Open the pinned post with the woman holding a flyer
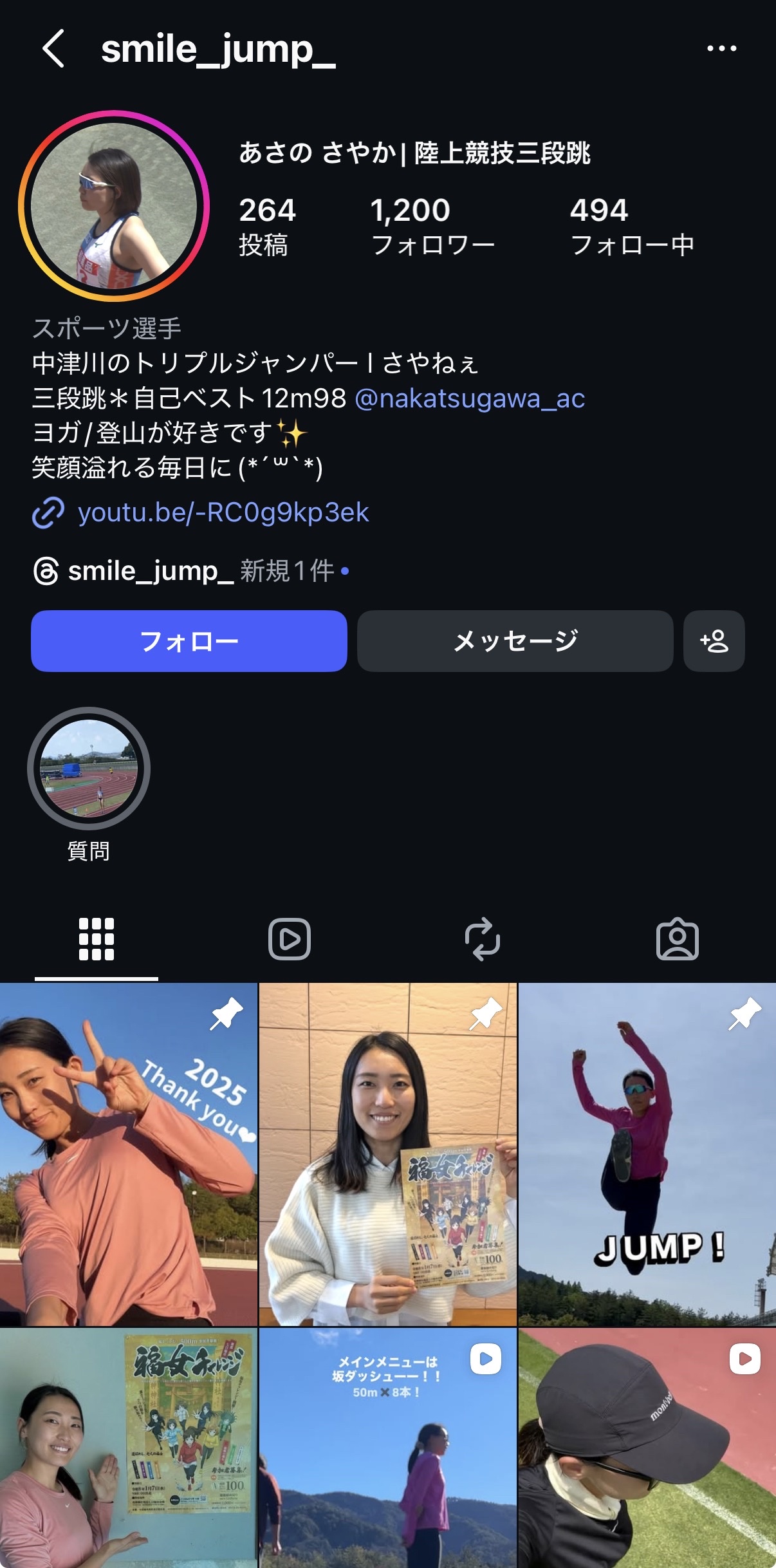 point(387,1153)
